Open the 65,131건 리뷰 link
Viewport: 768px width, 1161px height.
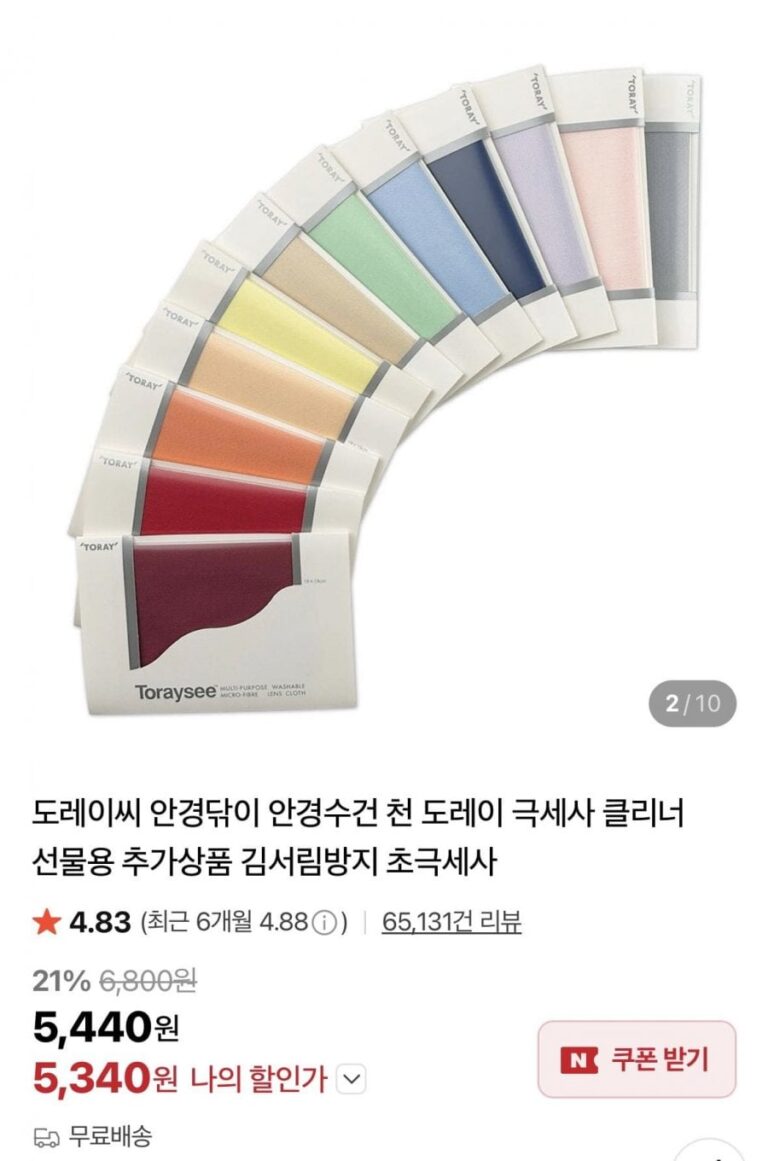(x=451, y=922)
